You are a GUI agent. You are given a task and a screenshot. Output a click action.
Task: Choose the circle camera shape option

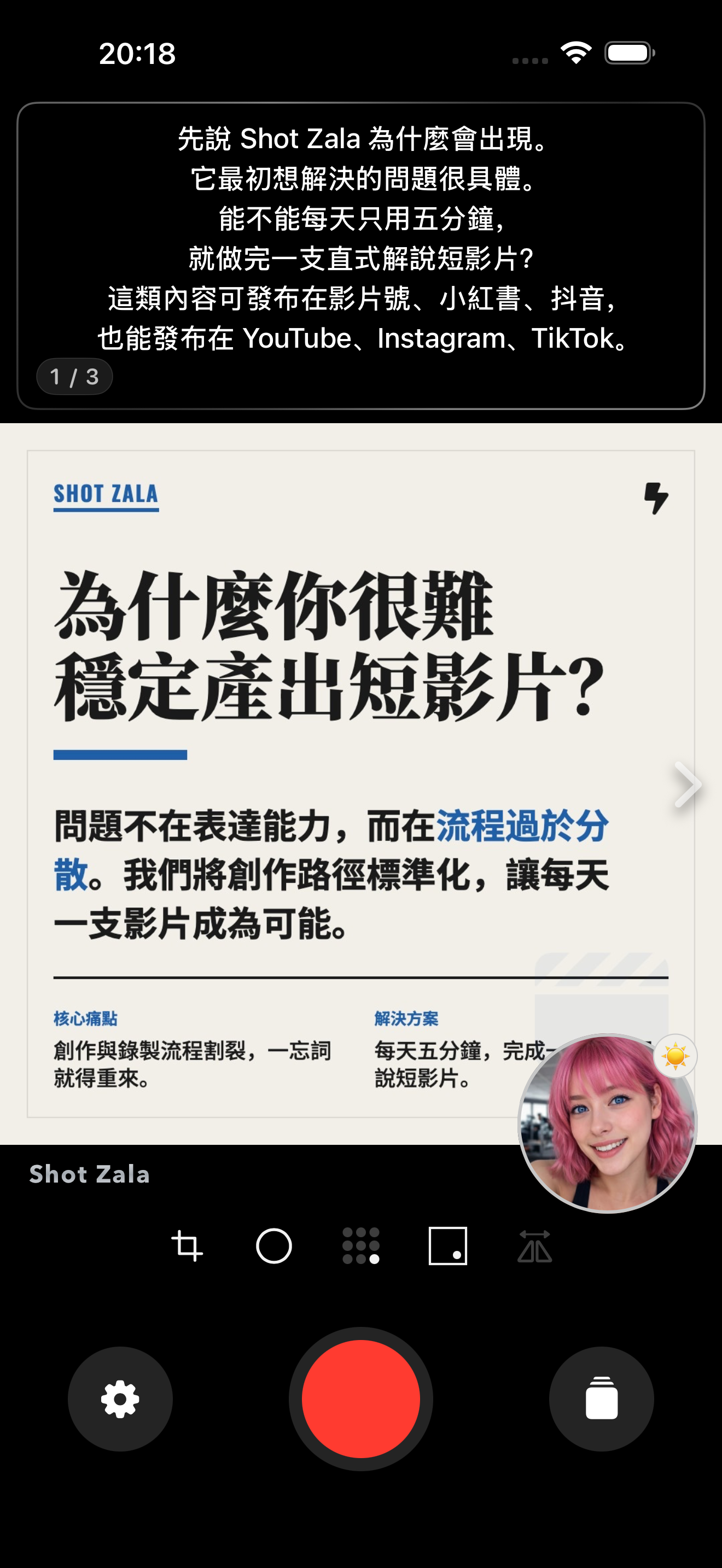274,1245
